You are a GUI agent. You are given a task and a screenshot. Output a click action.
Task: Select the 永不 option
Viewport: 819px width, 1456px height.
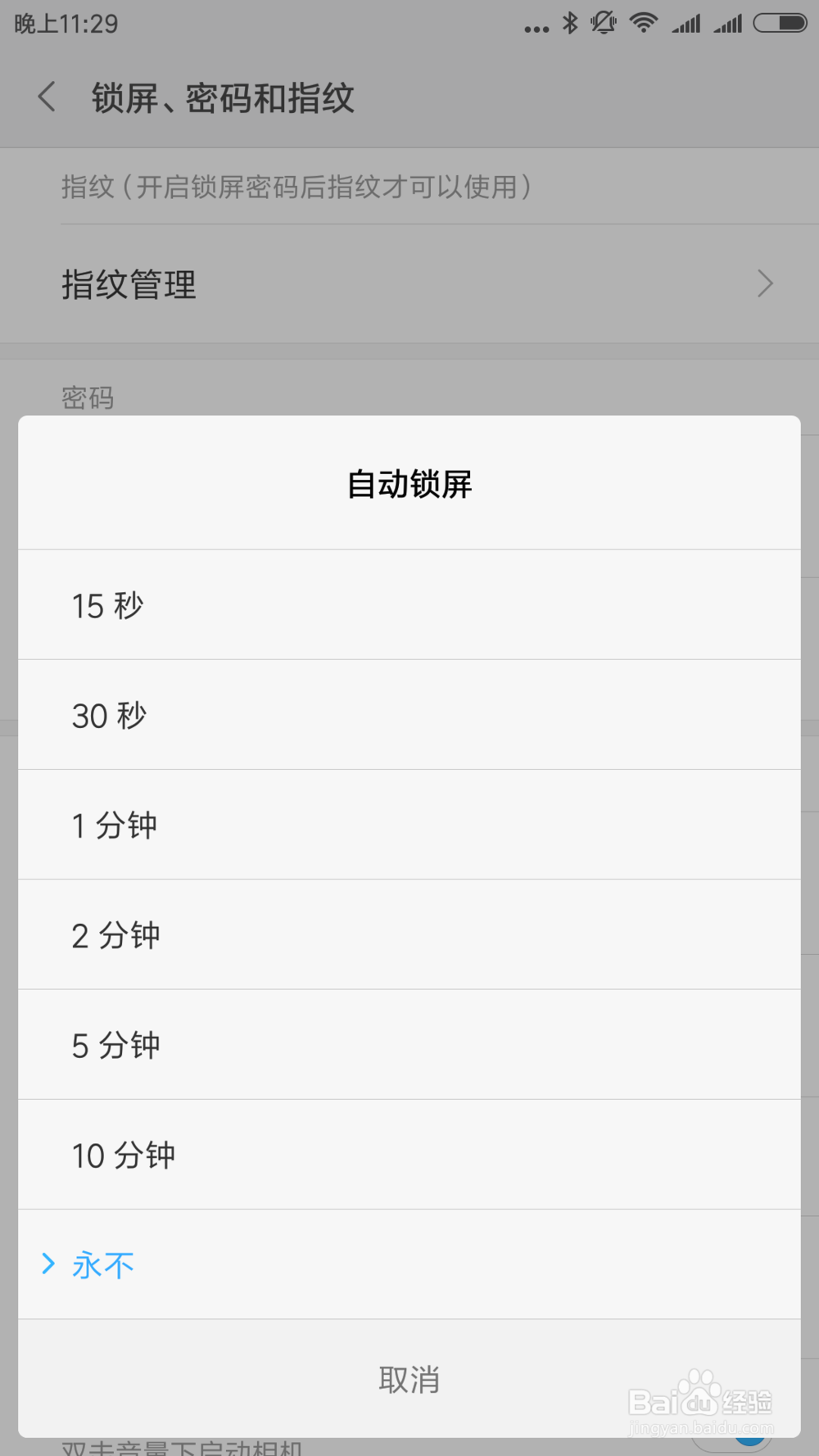click(x=409, y=1264)
